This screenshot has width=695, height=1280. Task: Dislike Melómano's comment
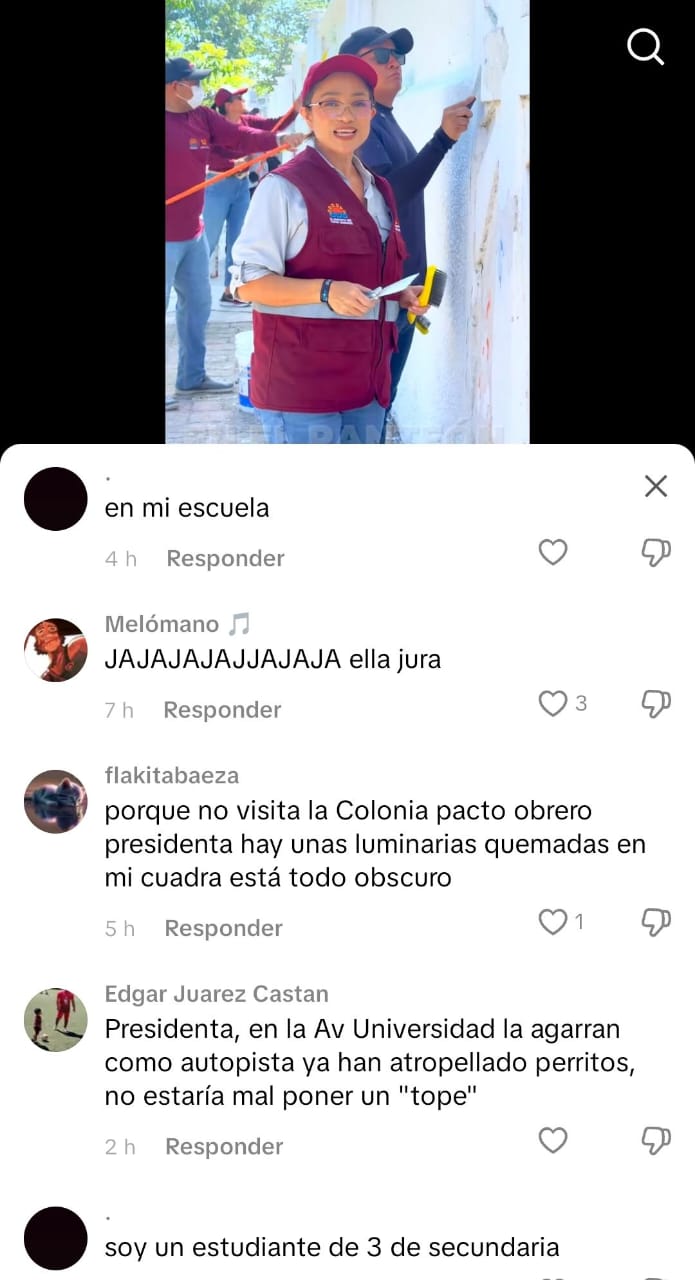(656, 704)
